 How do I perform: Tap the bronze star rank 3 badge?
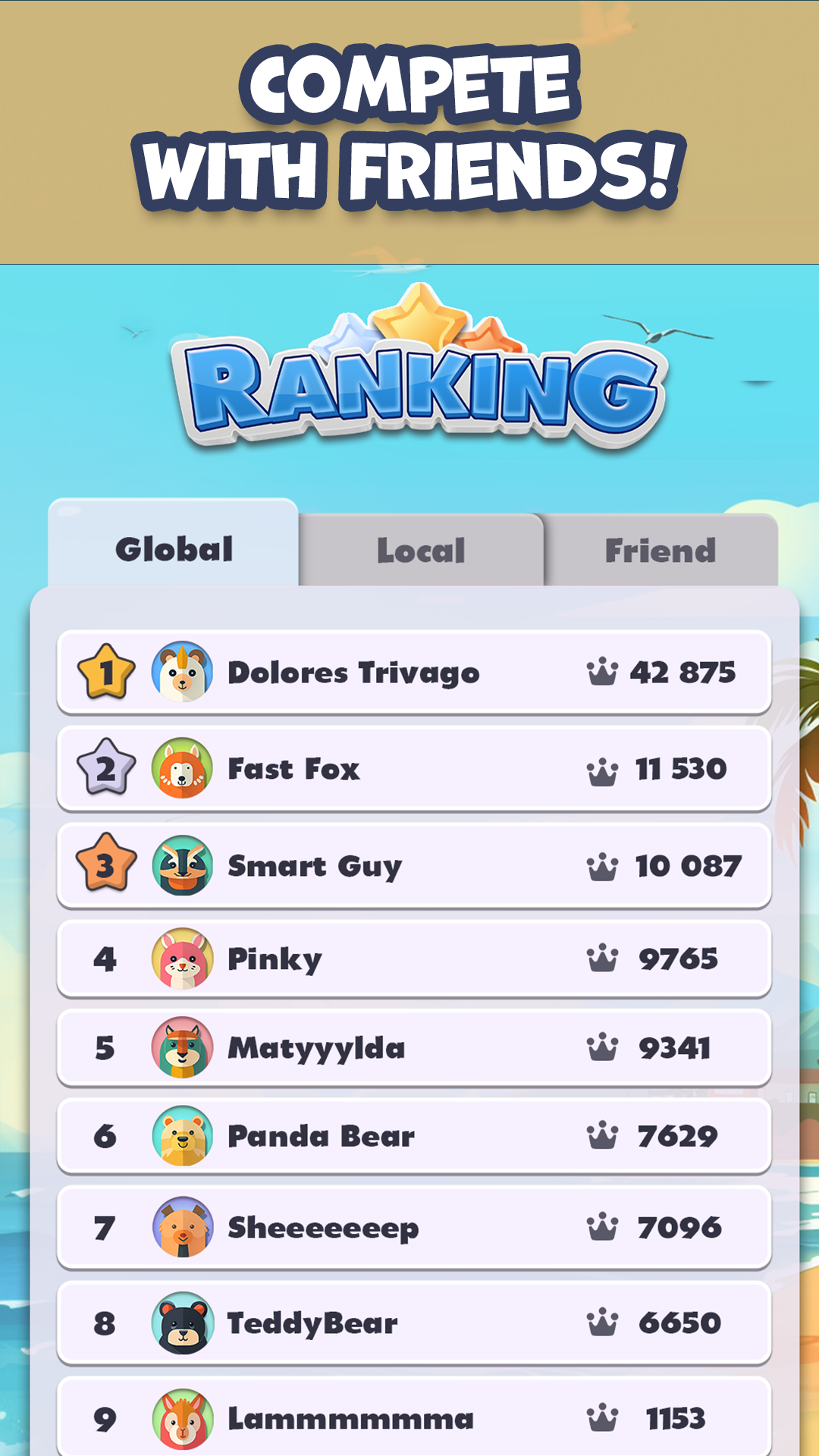[x=105, y=864]
